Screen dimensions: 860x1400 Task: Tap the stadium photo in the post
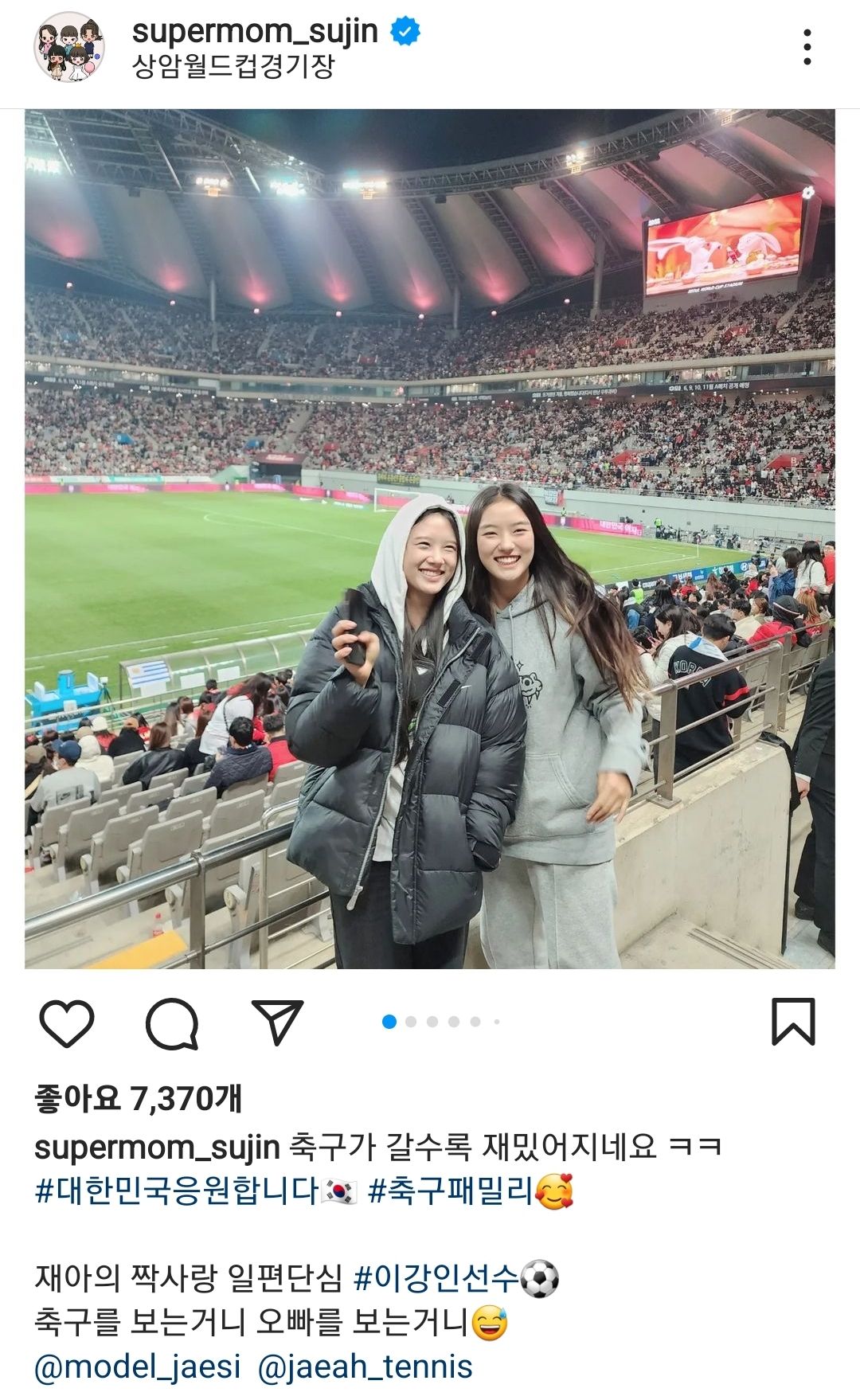tap(430, 538)
